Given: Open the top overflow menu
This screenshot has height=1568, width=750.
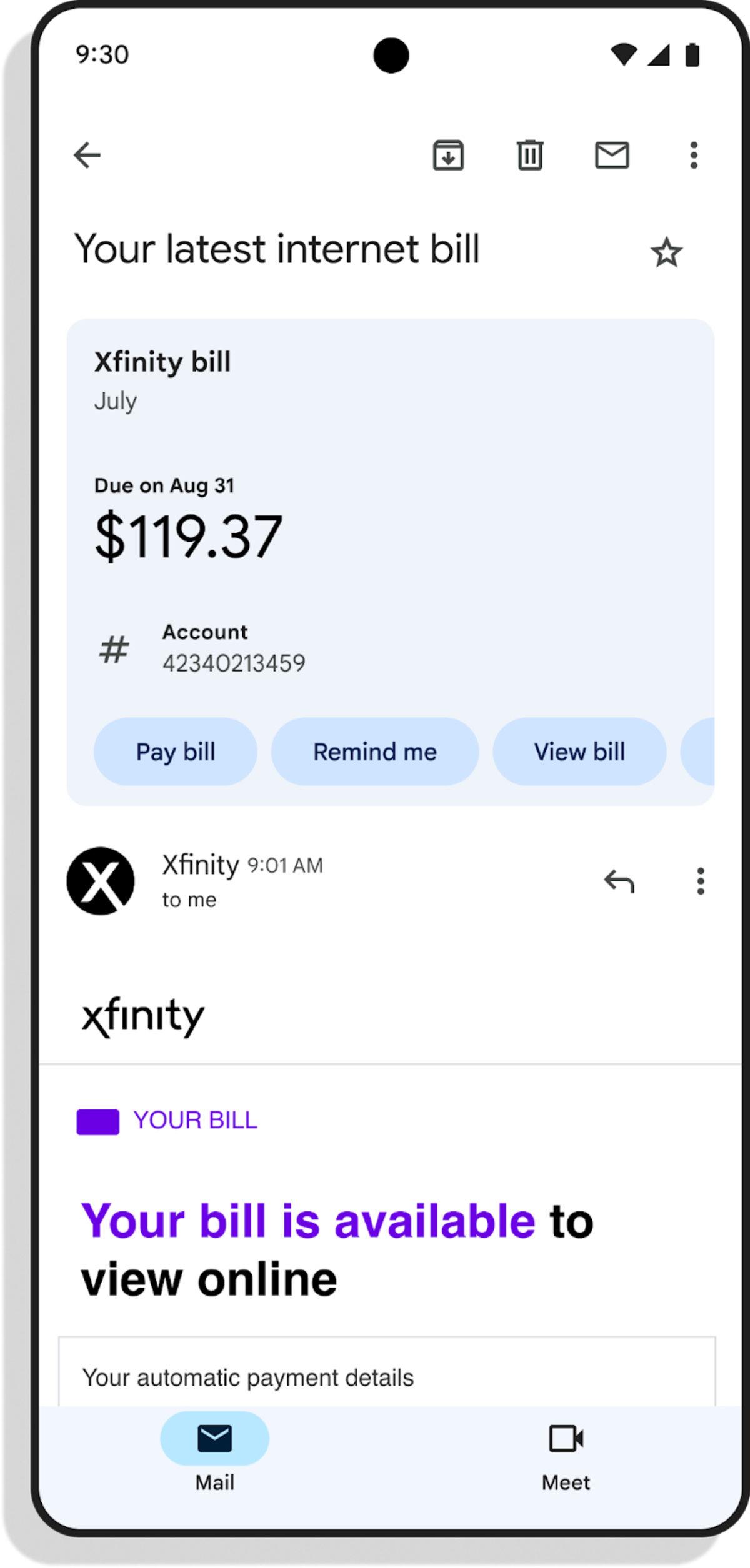Looking at the screenshot, I should click(x=694, y=155).
